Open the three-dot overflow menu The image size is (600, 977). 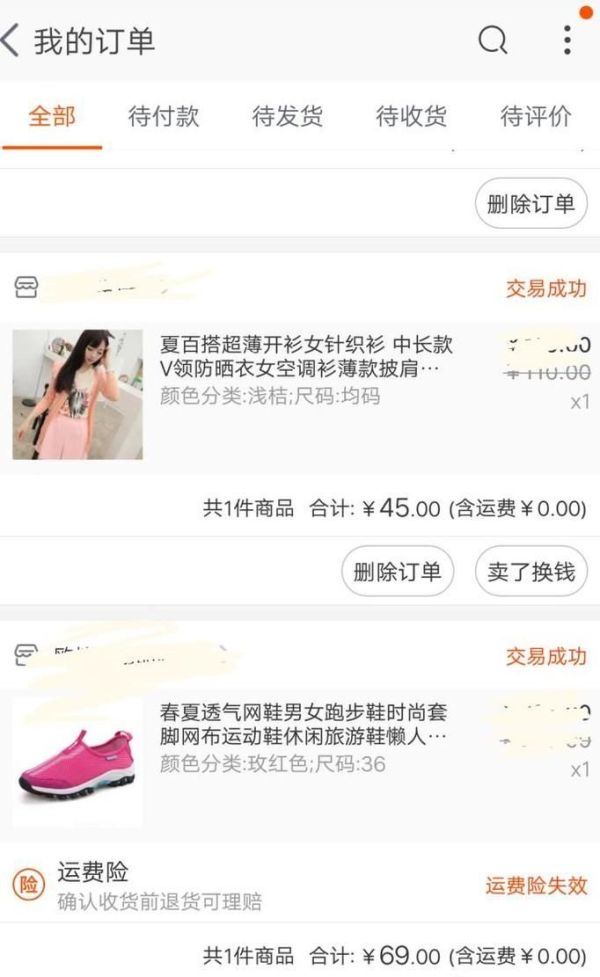point(566,41)
